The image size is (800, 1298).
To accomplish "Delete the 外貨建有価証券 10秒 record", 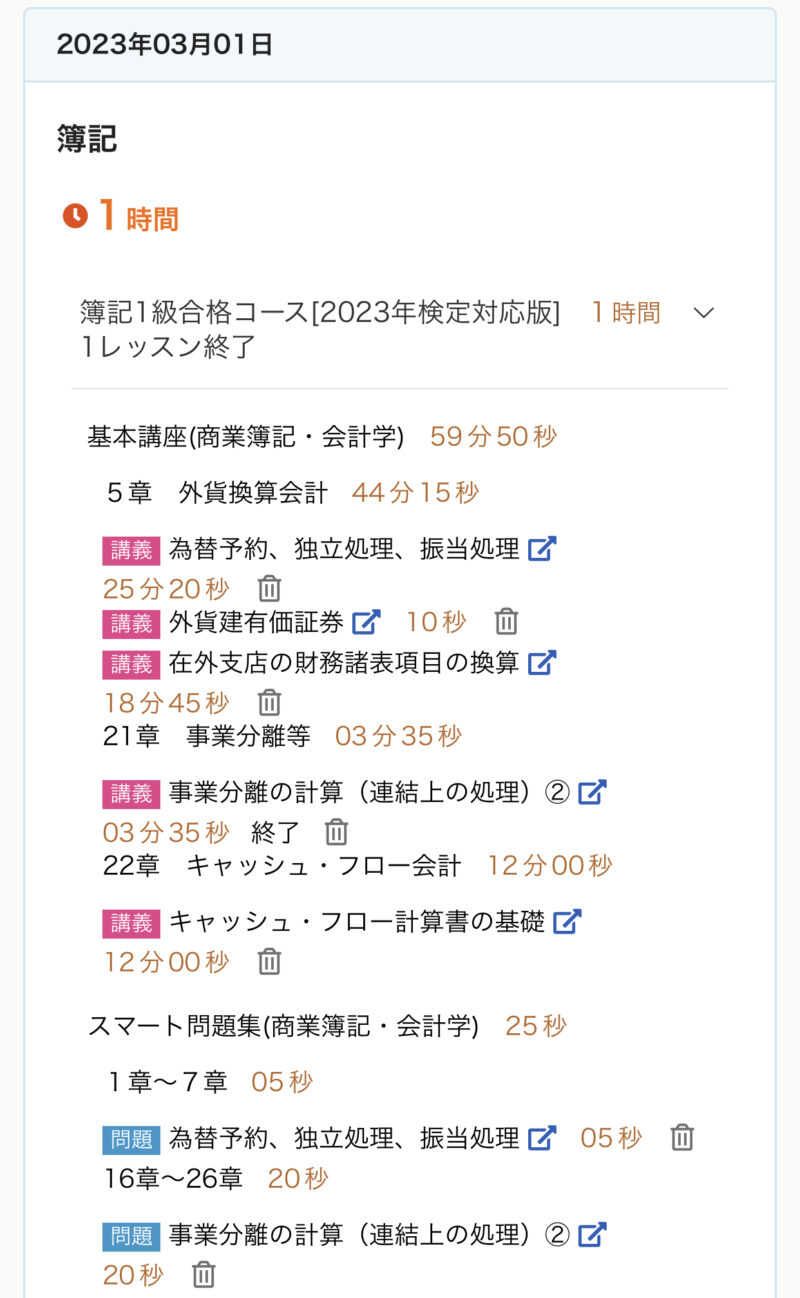I will click(x=507, y=622).
